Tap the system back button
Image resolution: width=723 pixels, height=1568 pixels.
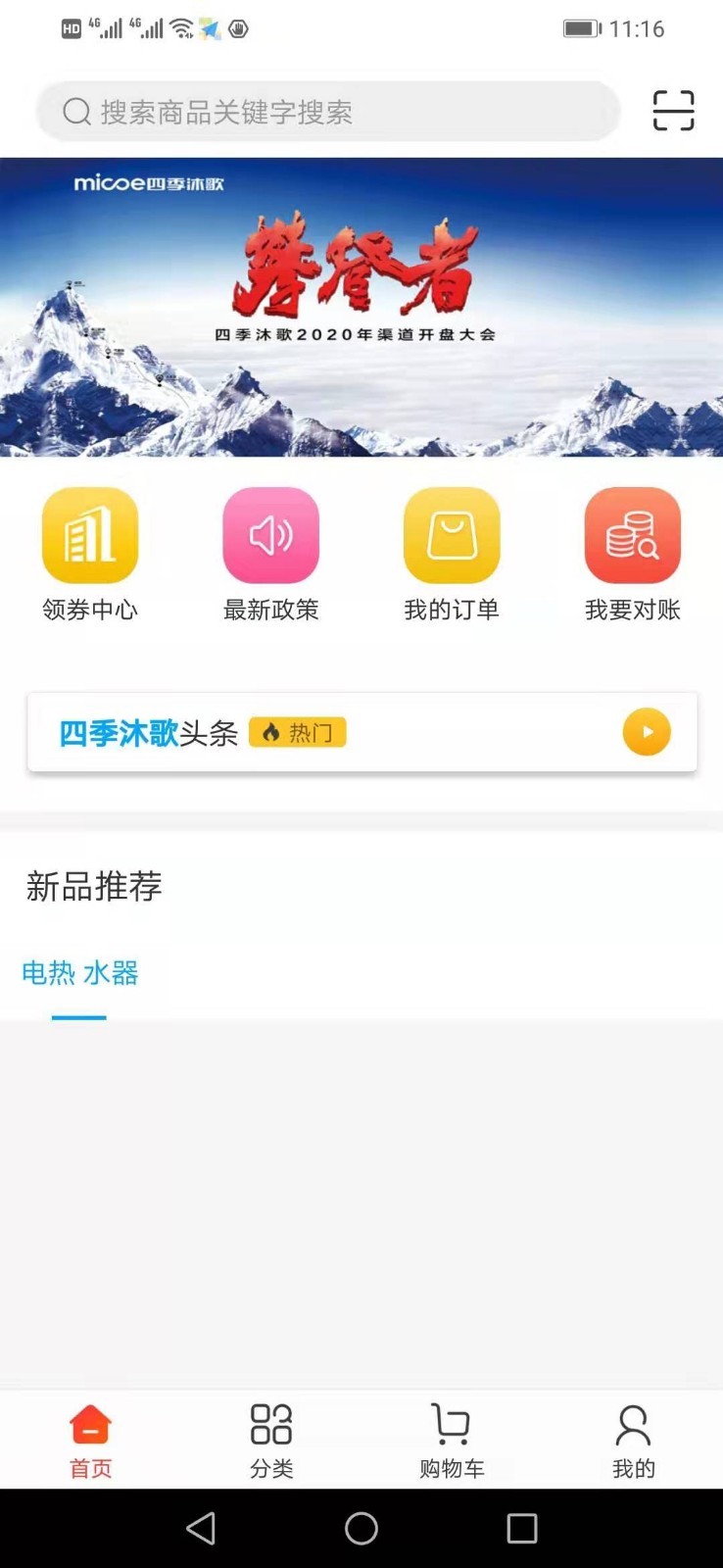tap(201, 1528)
